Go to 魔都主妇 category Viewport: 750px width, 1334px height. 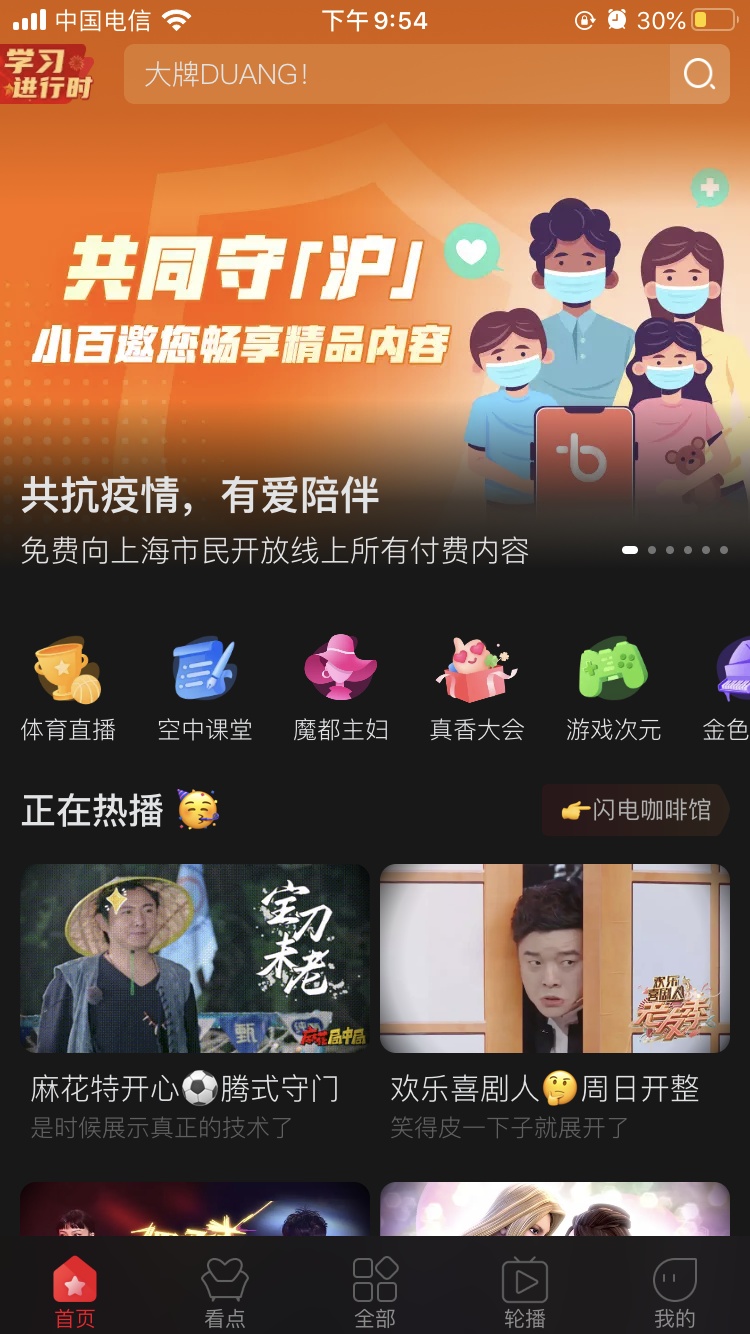coord(341,690)
